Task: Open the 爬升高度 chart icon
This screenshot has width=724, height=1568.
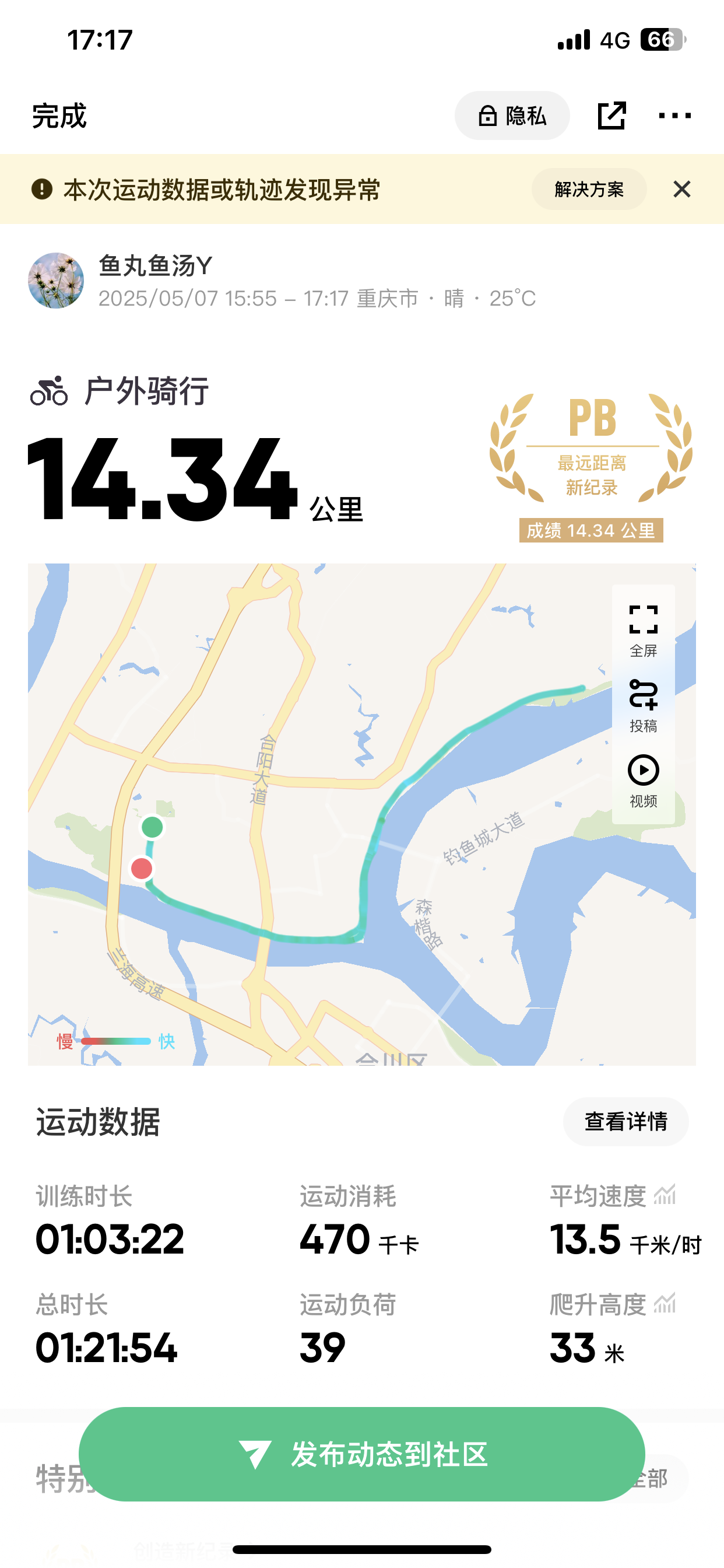Action: 665,1303
